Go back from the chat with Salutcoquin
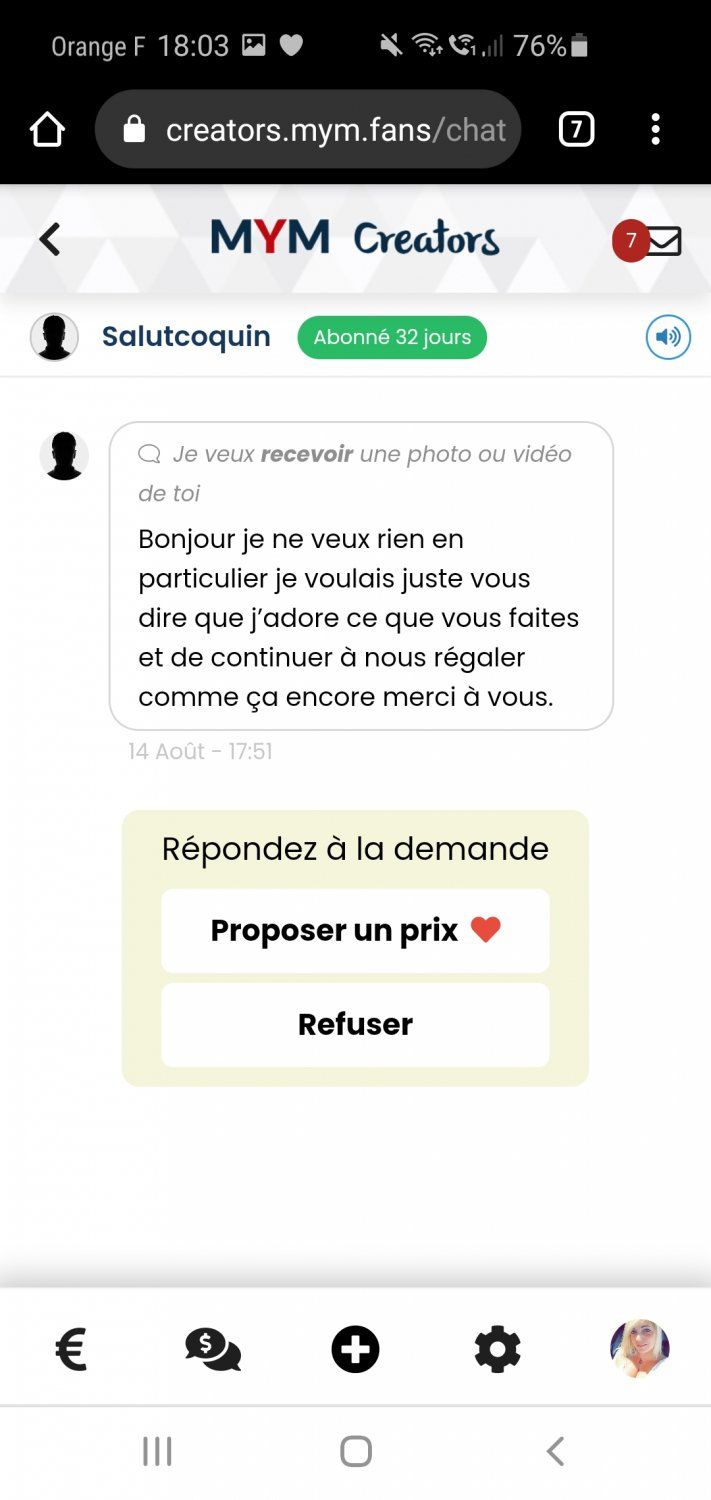The image size is (711, 1500). tap(50, 240)
